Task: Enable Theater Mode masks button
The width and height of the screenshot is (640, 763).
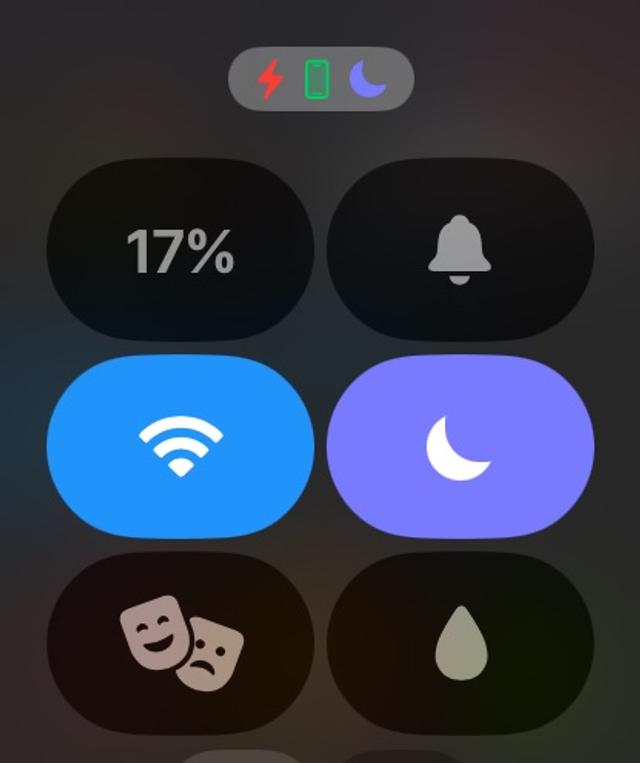Action: click(x=180, y=643)
